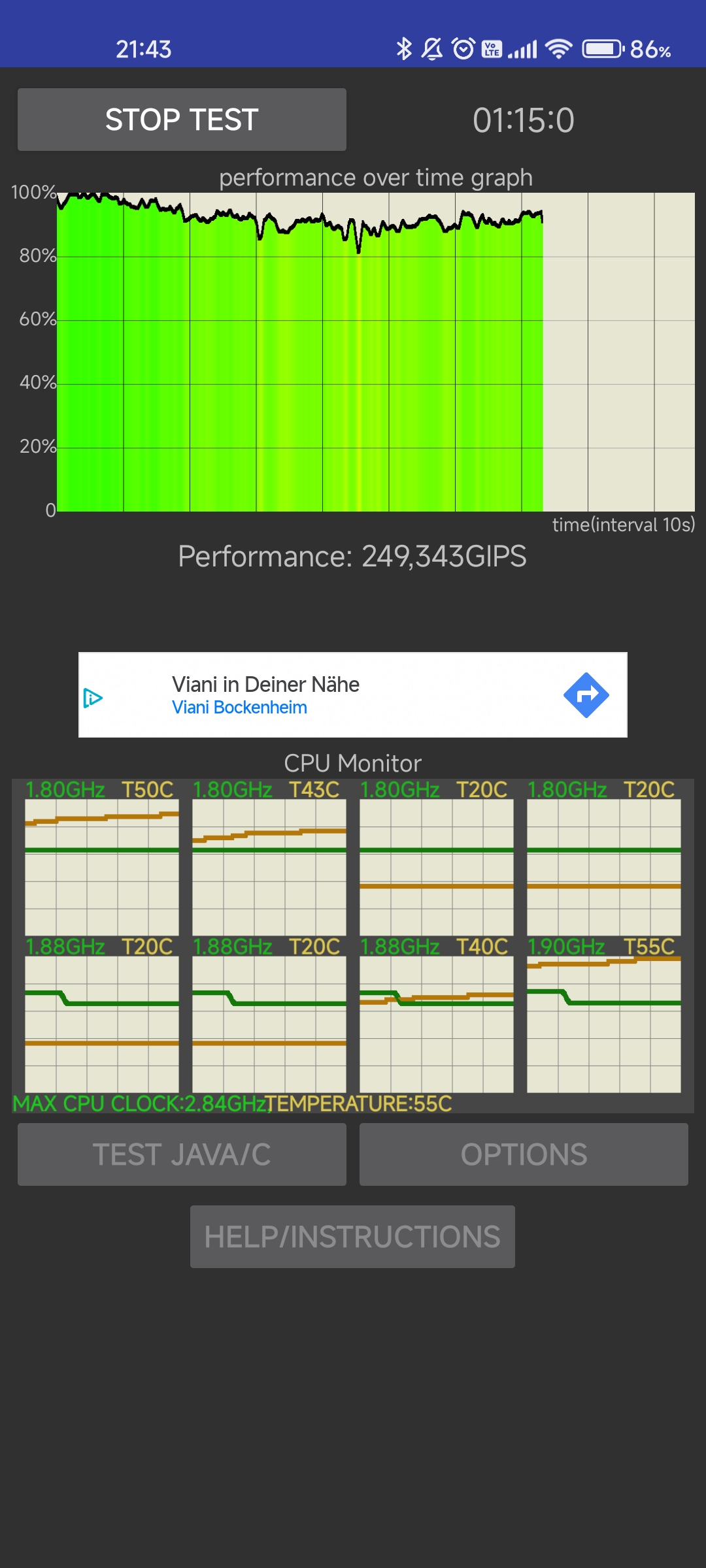This screenshot has height=1568, width=706.
Task: Open the Viani in Deiner Nähe ad
Action: click(353, 695)
